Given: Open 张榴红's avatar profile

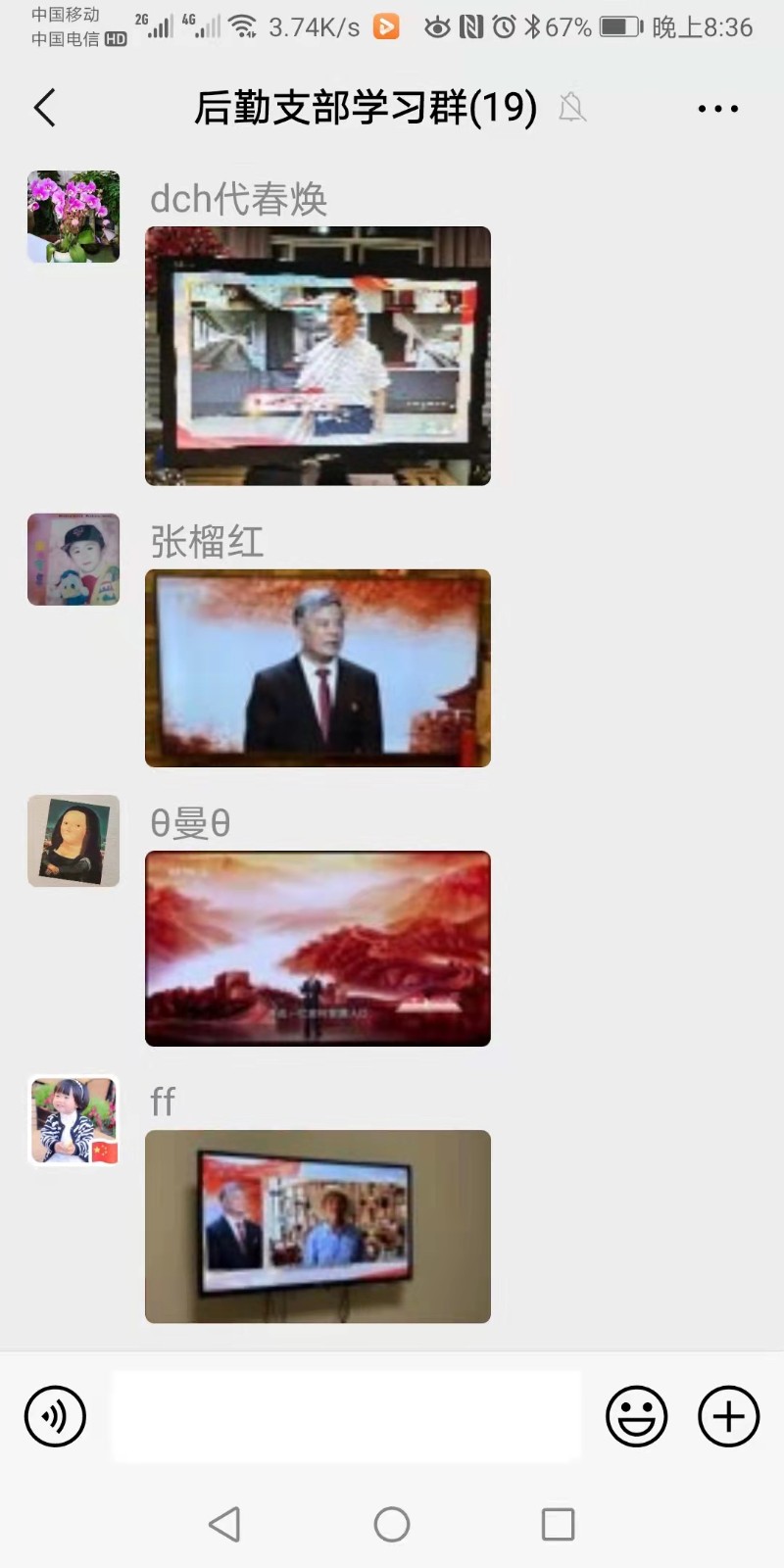Looking at the screenshot, I should coord(73,560).
